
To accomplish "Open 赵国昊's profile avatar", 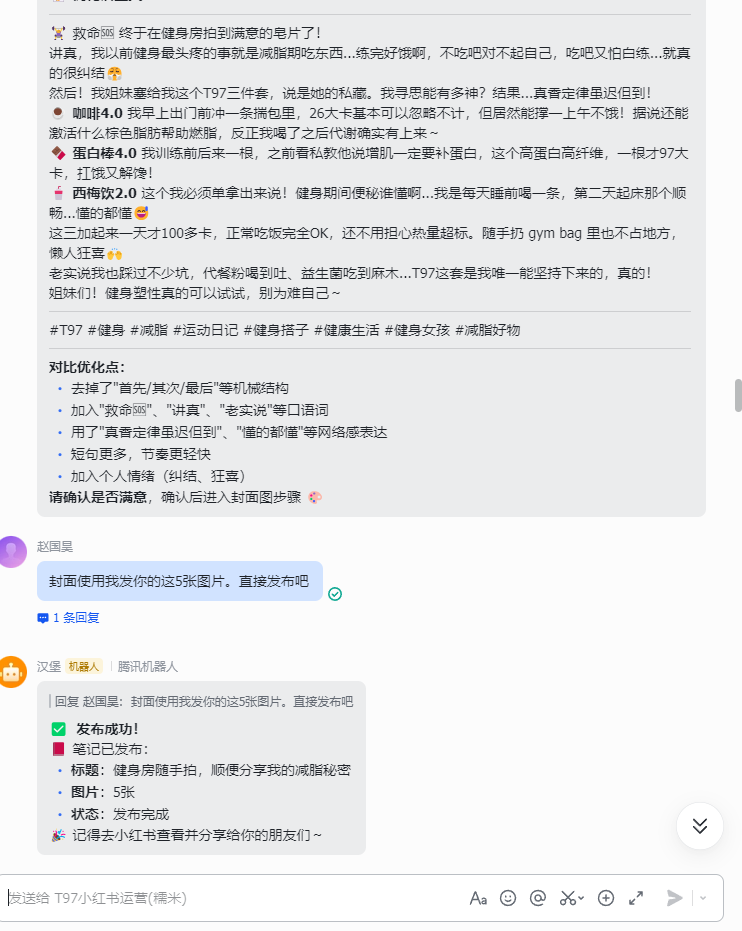I will (12, 552).
